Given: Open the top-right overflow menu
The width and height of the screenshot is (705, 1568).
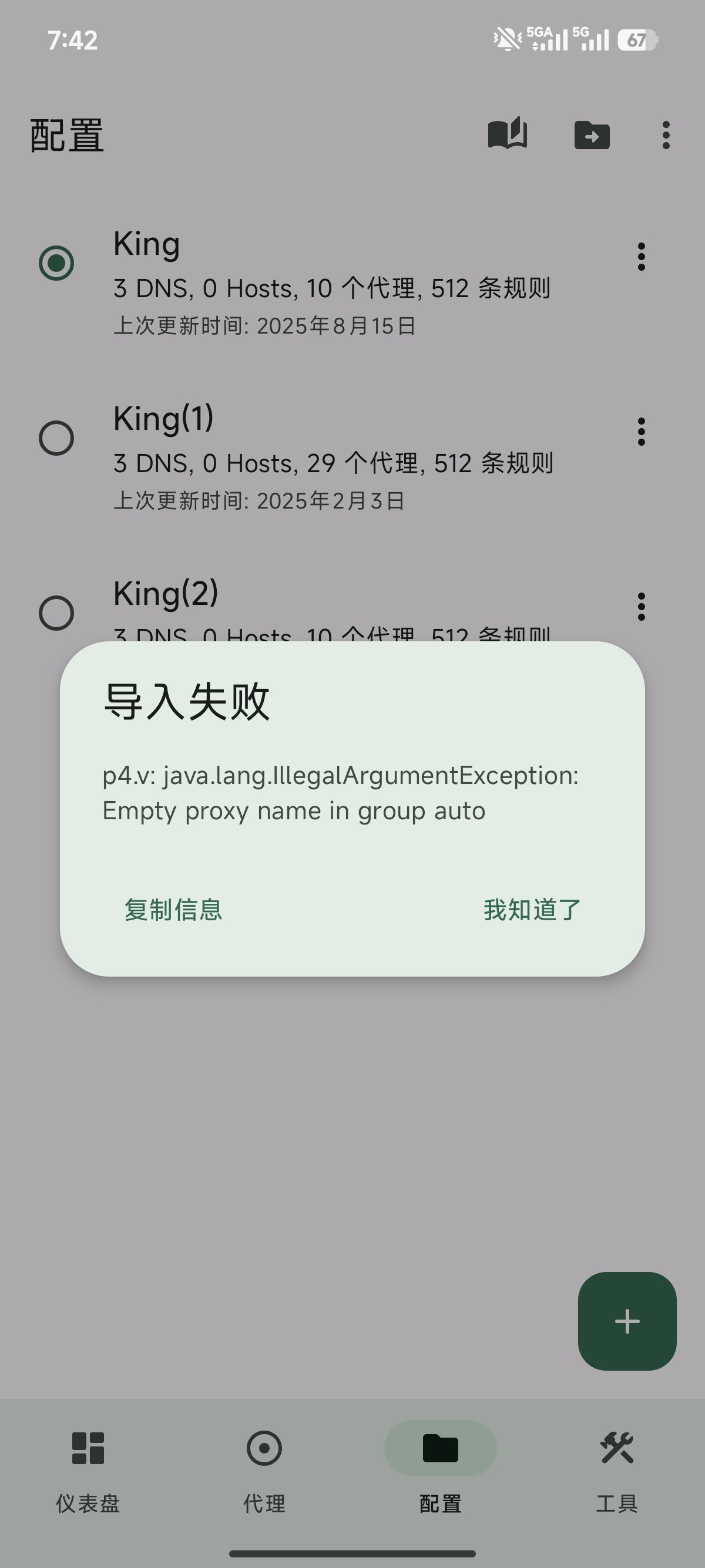Looking at the screenshot, I should (x=666, y=134).
